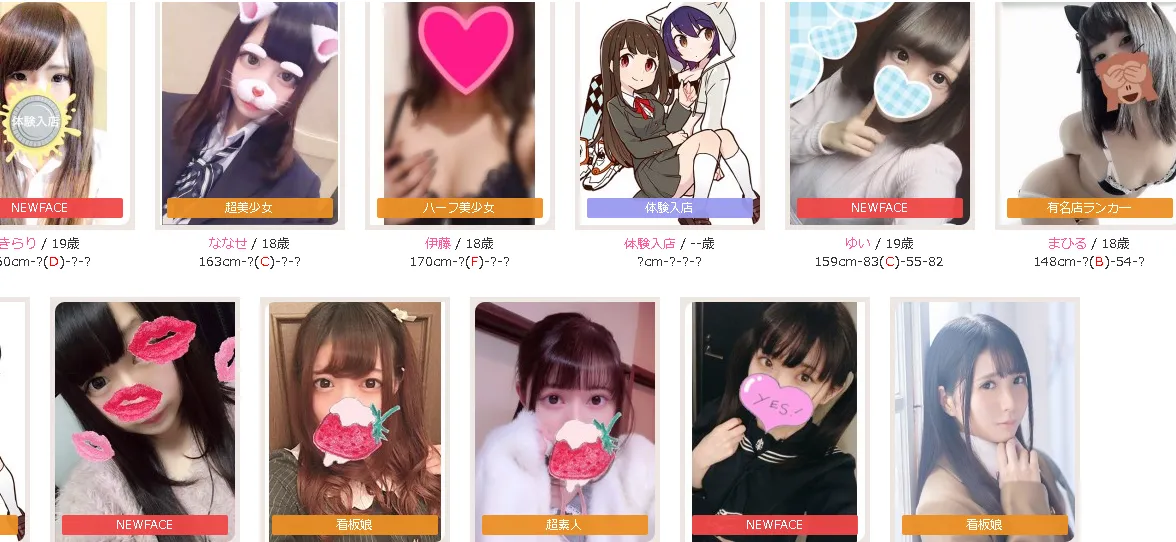
Task: Open the 伊藤 ハーフ美少女 card
Action: tap(459, 112)
